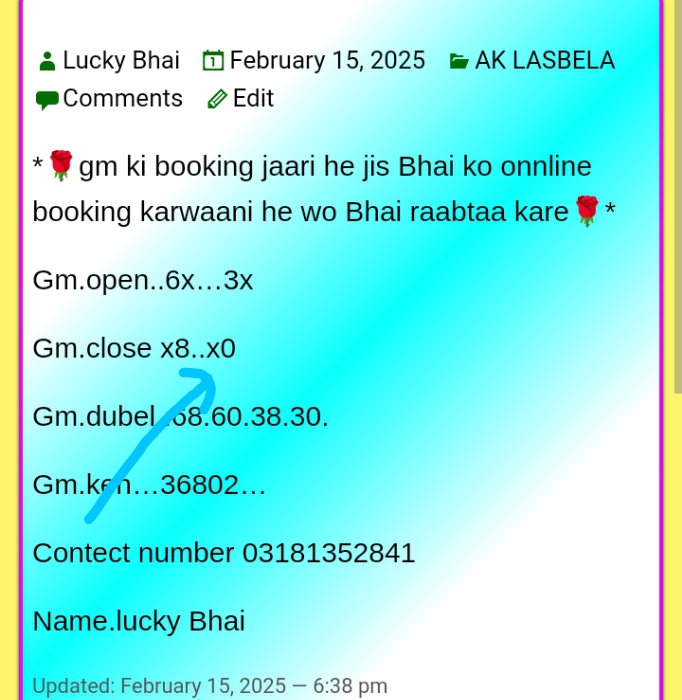Jump to the Comments section

[x=122, y=98]
